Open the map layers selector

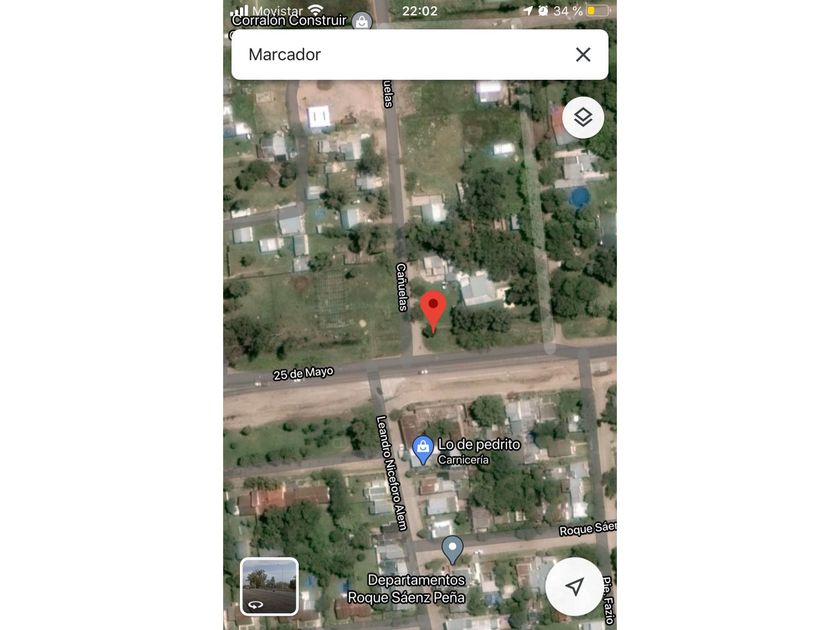click(x=583, y=118)
